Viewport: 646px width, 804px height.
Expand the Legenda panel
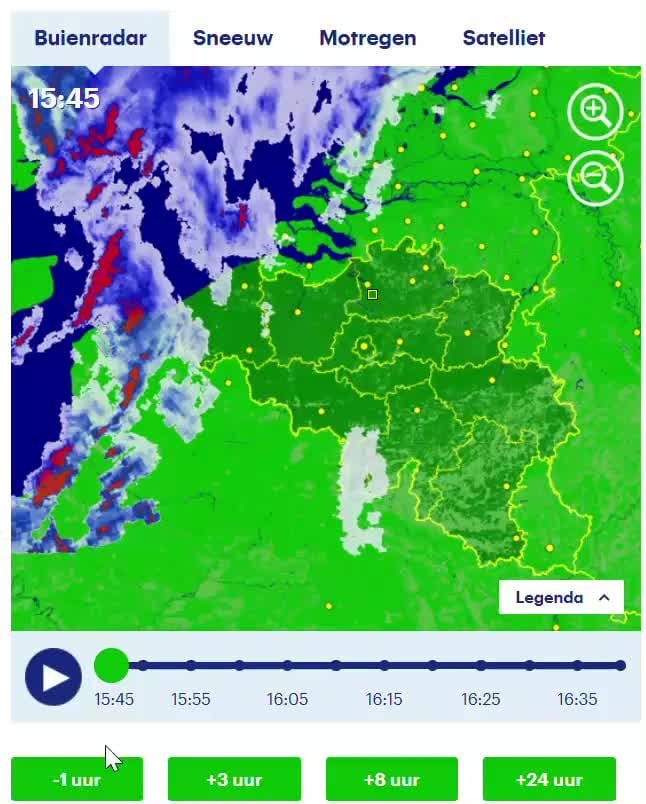click(x=561, y=597)
